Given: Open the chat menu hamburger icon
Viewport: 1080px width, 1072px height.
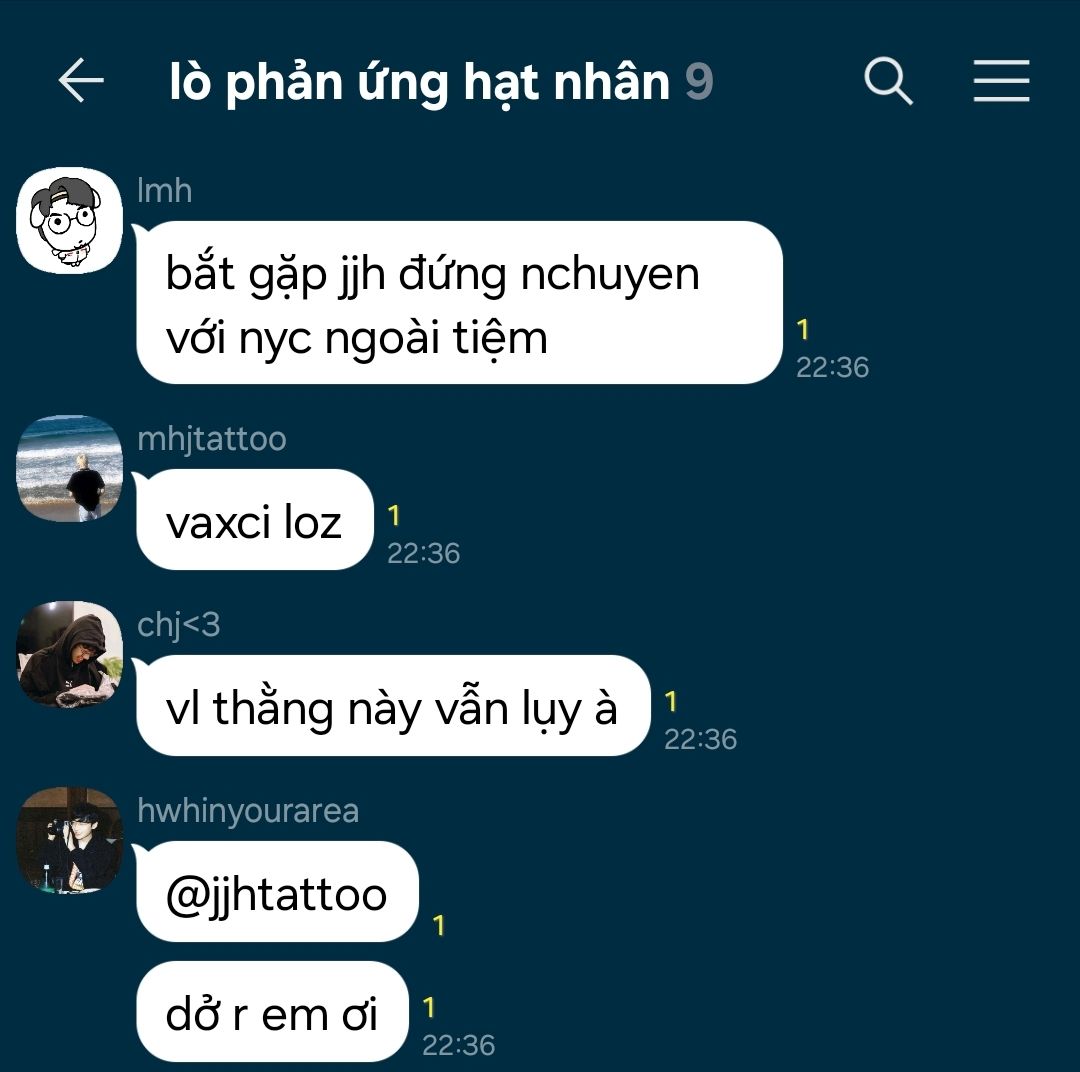Looking at the screenshot, I should click(x=1001, y=81).
